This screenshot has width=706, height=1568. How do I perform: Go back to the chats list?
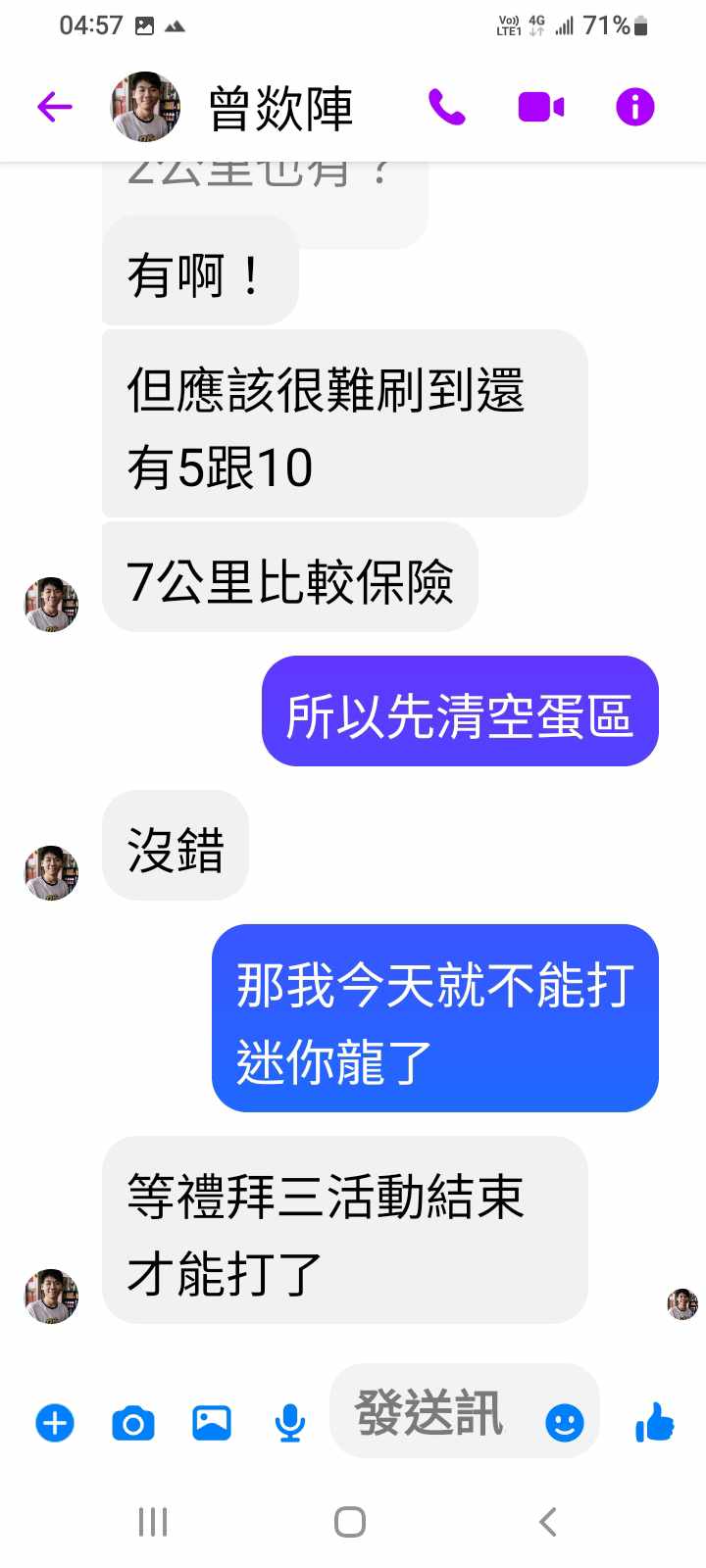tap(55, 107)
